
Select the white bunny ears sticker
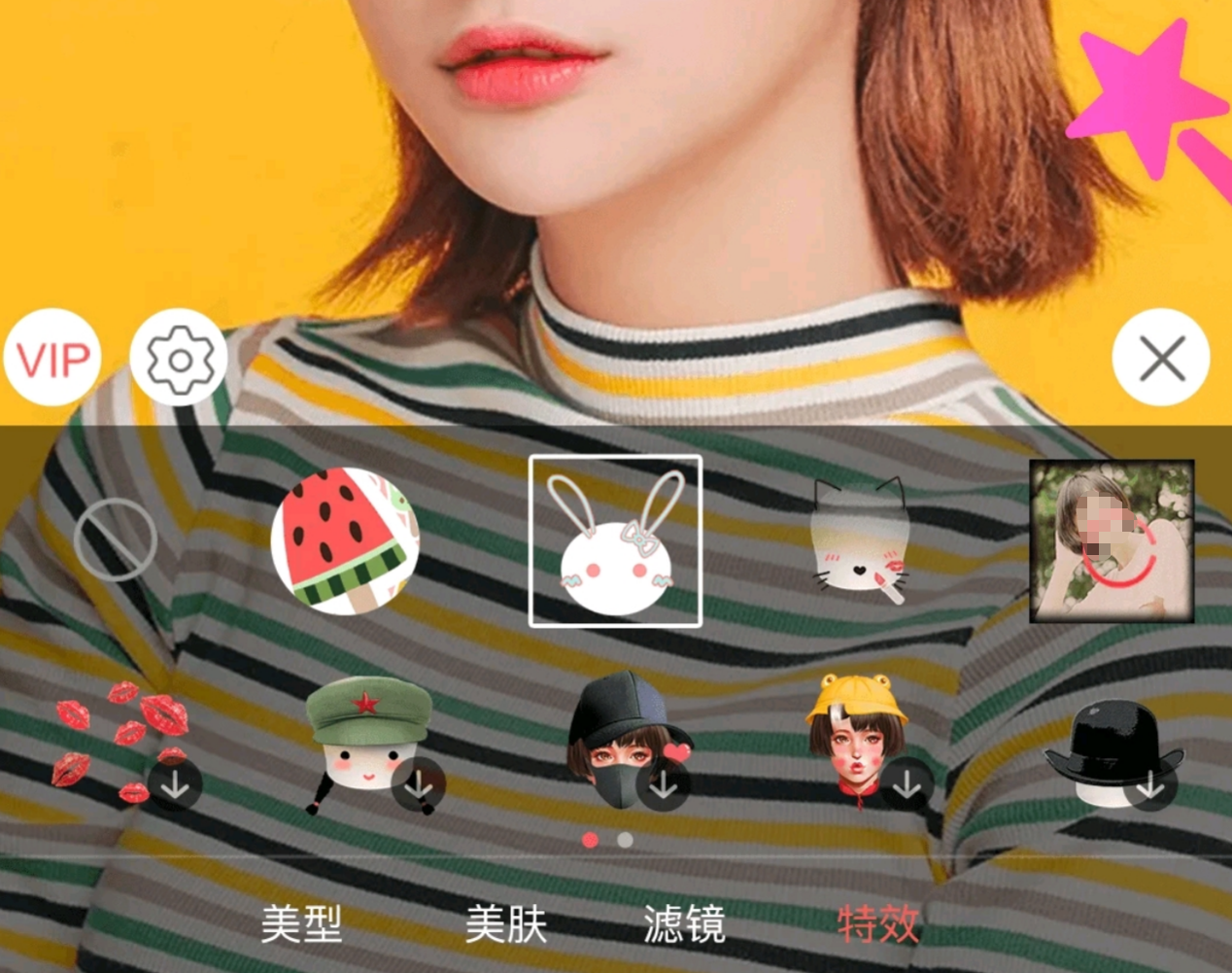click(615, 540)
